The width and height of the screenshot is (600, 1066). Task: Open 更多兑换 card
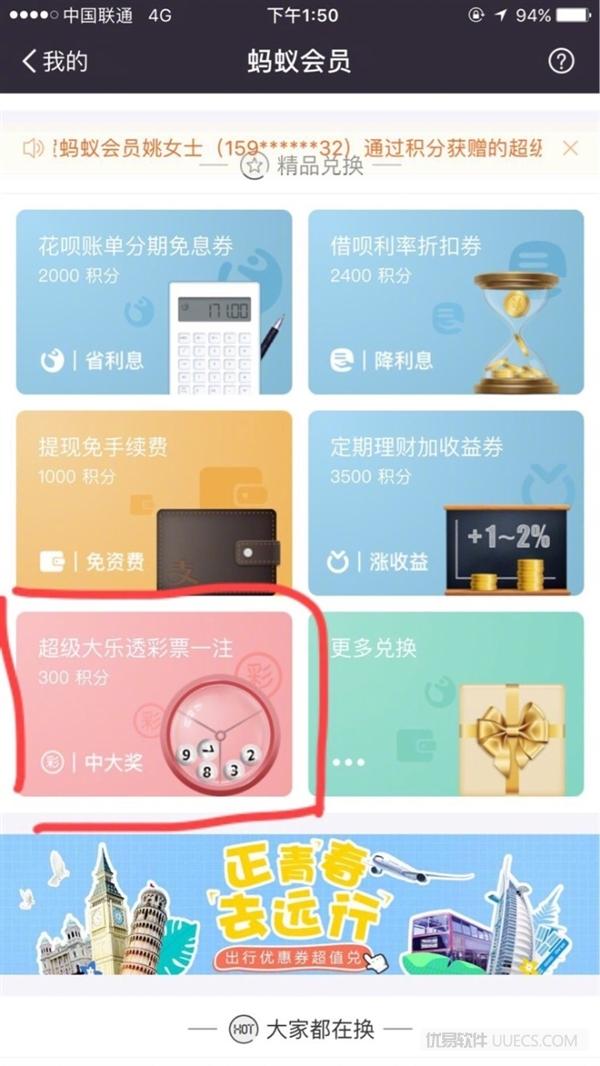[x=446, y=704]
